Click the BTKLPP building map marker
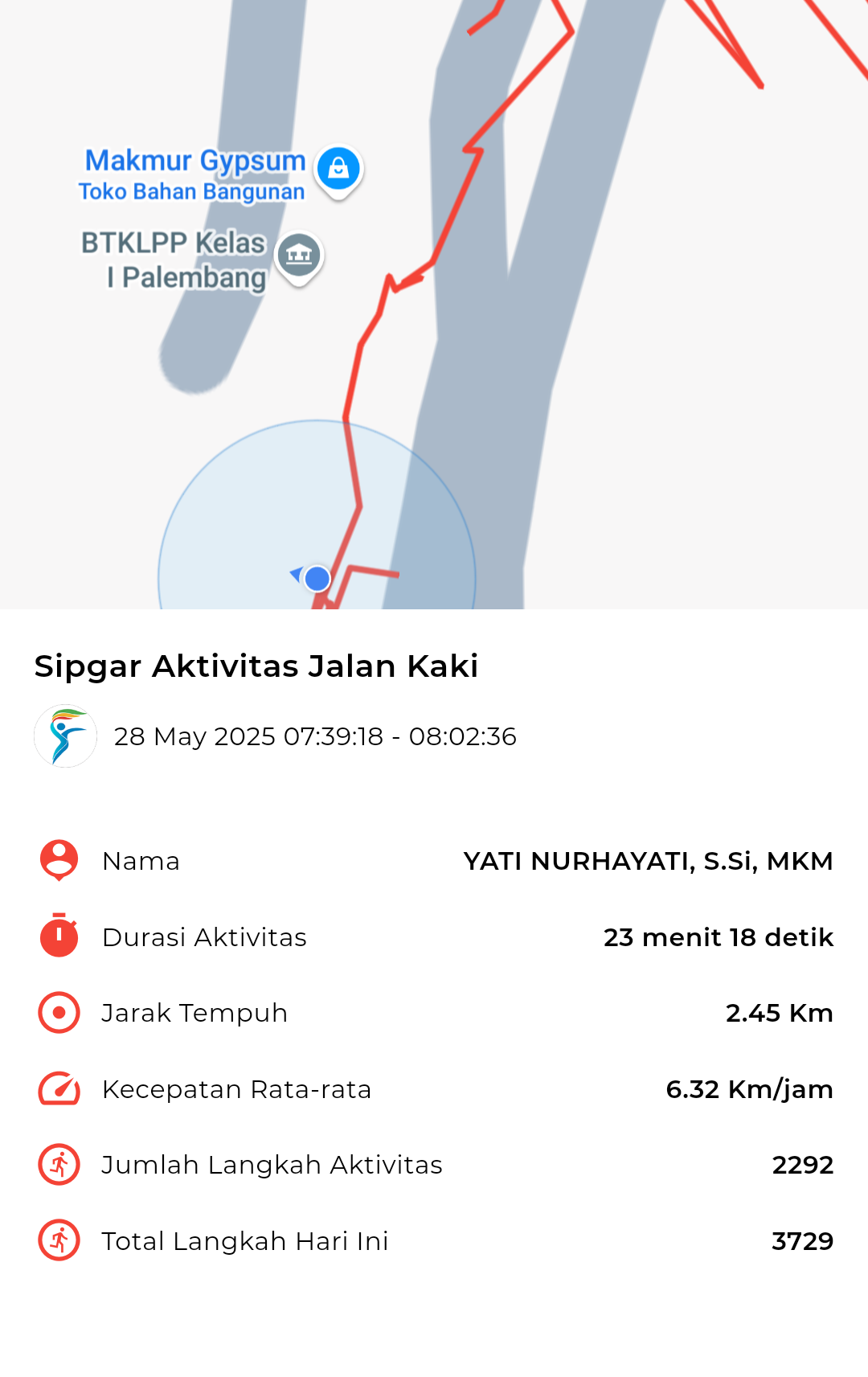Screen dimensions: 868x1377 (300, 256)
